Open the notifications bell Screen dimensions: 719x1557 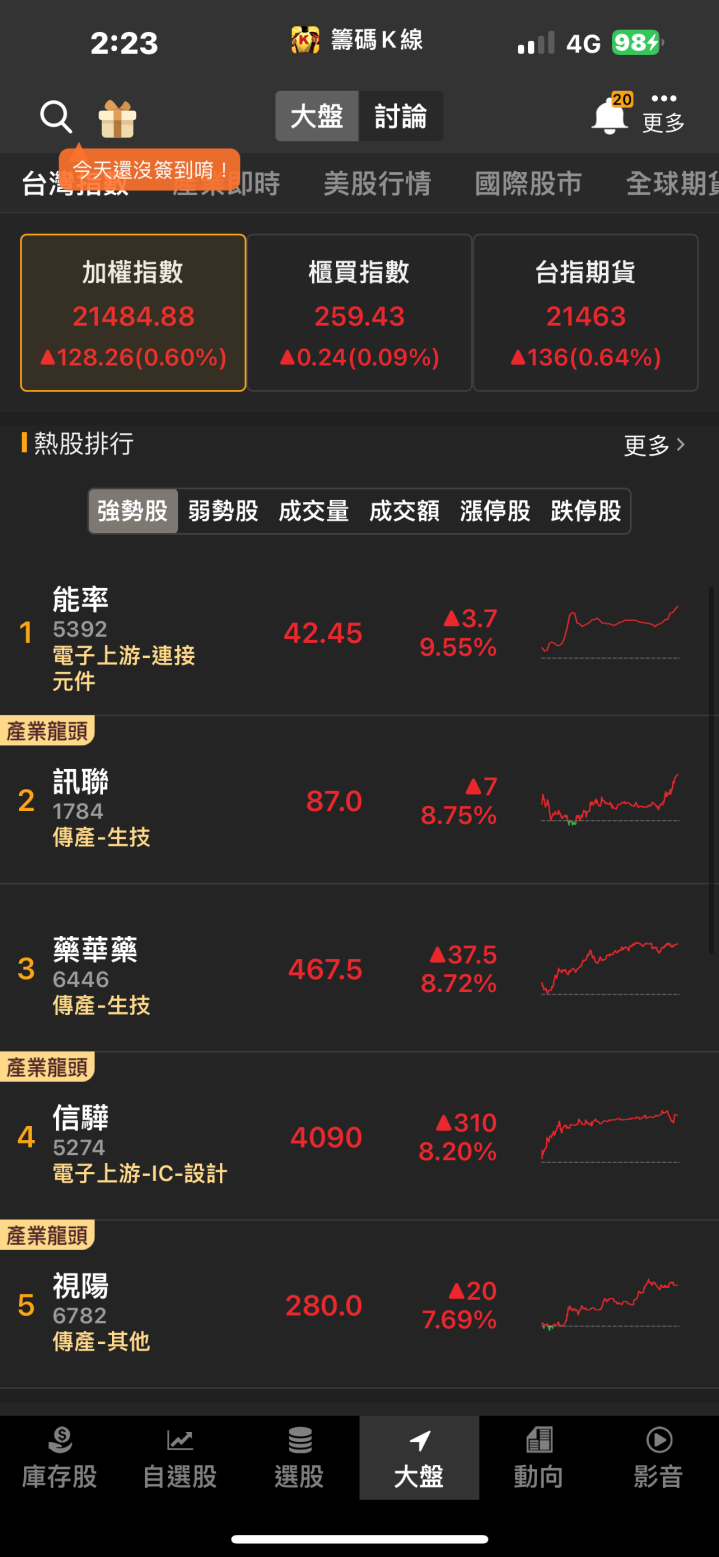(610, 116)
